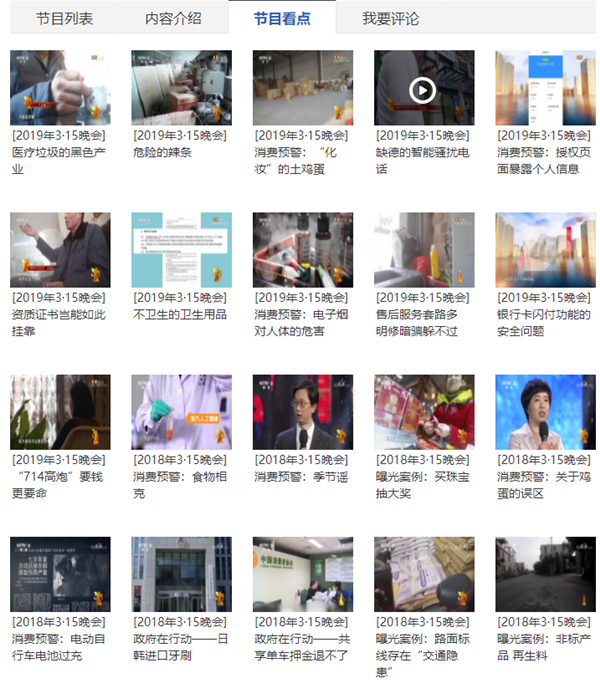
Task: Watch 电子烟对人体的危害 video
Action: click(302, 250)
